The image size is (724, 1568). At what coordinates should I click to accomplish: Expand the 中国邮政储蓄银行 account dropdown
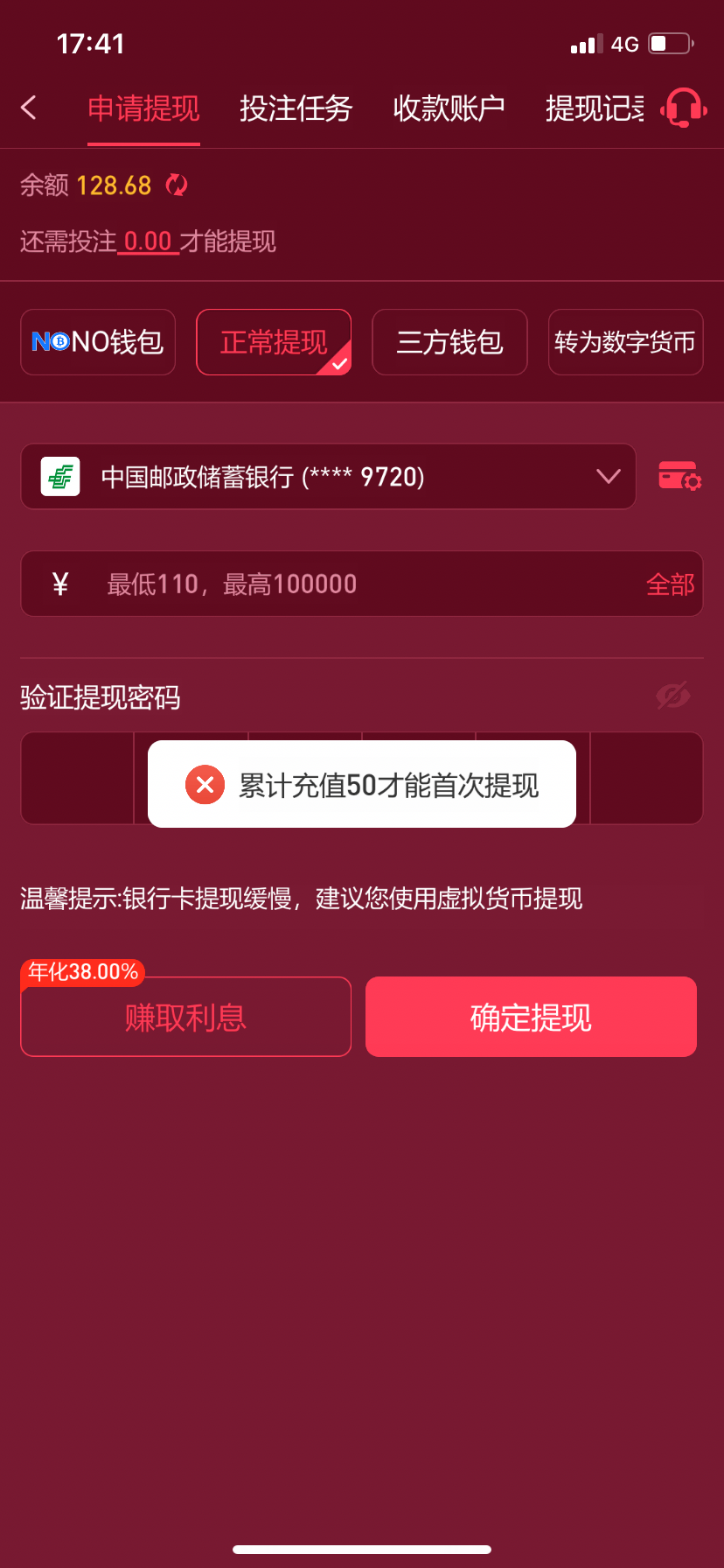click(x=328, y=477)
